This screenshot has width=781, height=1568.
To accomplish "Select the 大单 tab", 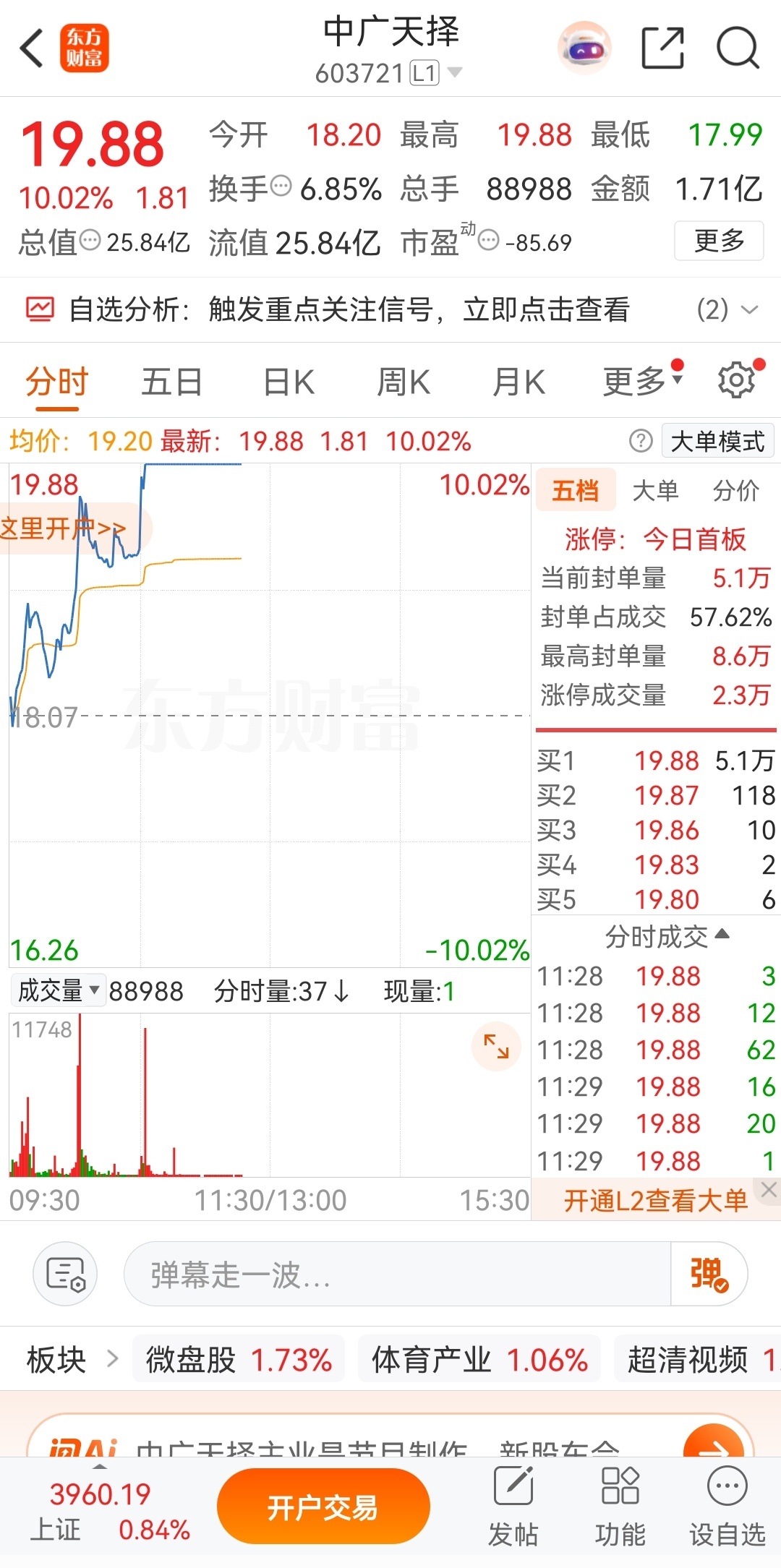I will click(x=655, y=490).
